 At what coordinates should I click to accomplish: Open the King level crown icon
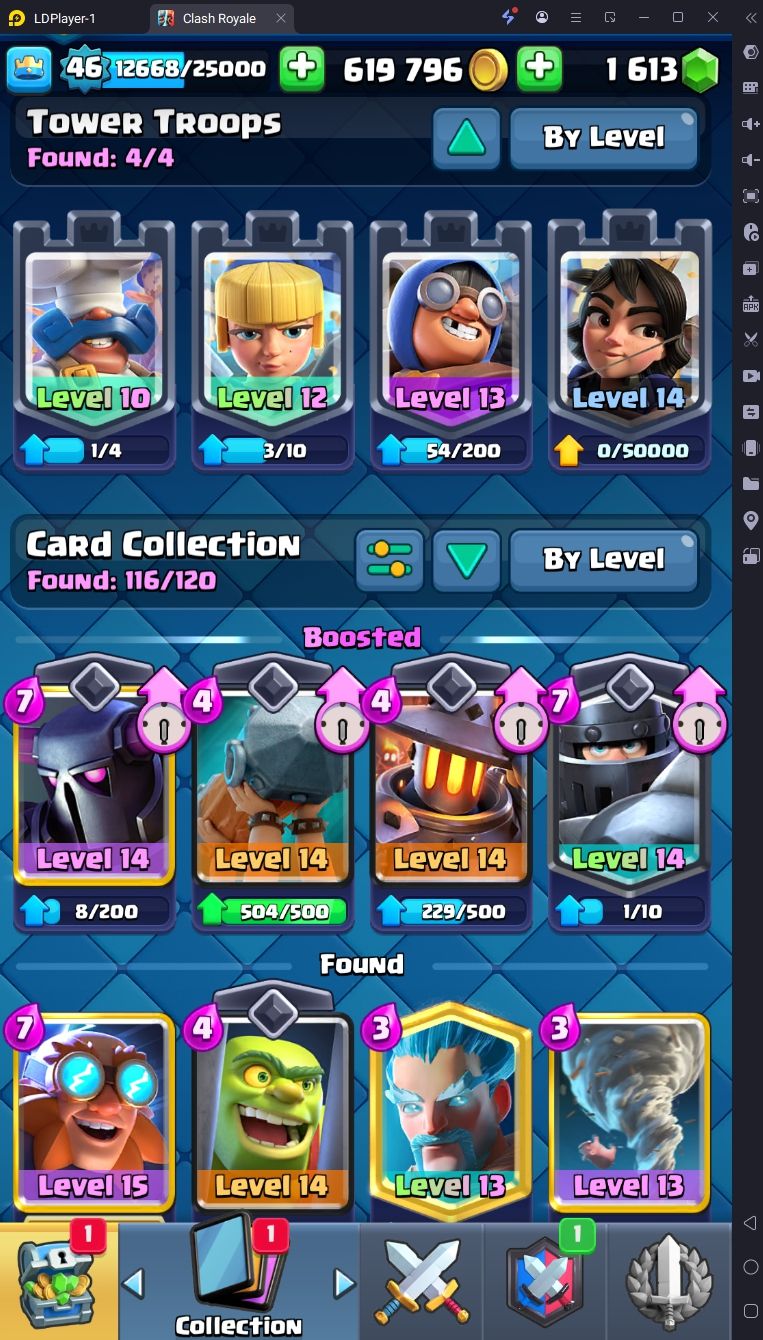(x=29, y=68)
